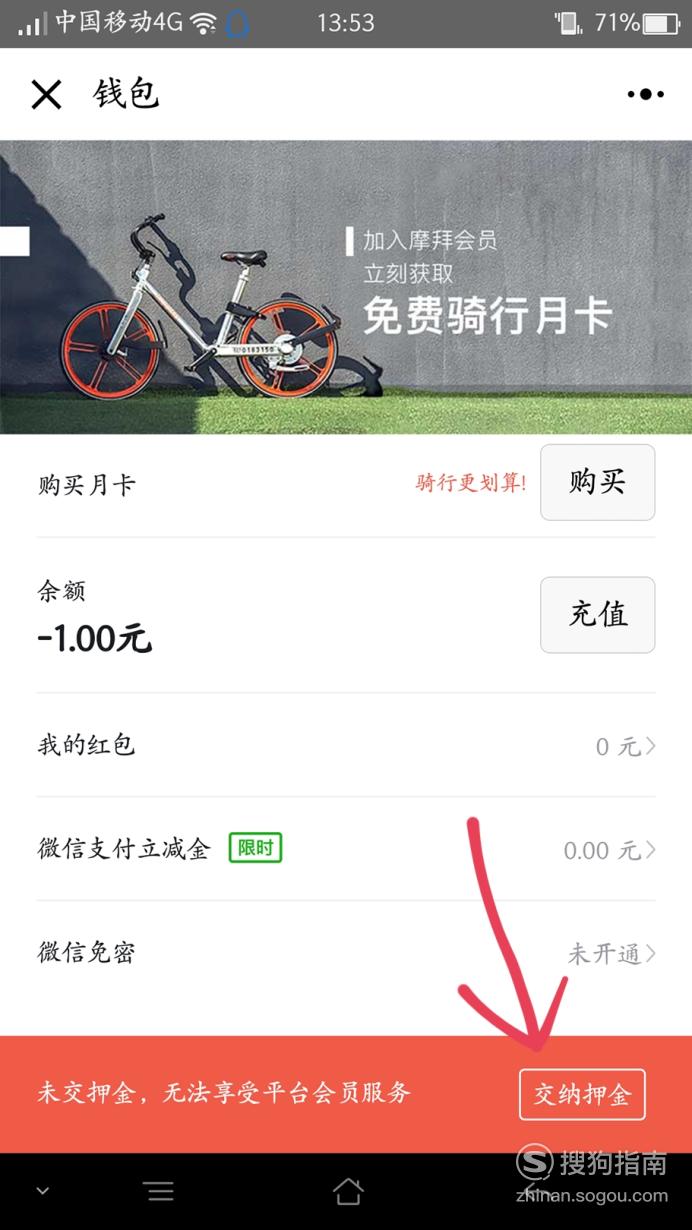The height and width of the screenshot is (1230, 692).
Task: Tap 充值 to top up balance
Action: (x=598, y=615)
